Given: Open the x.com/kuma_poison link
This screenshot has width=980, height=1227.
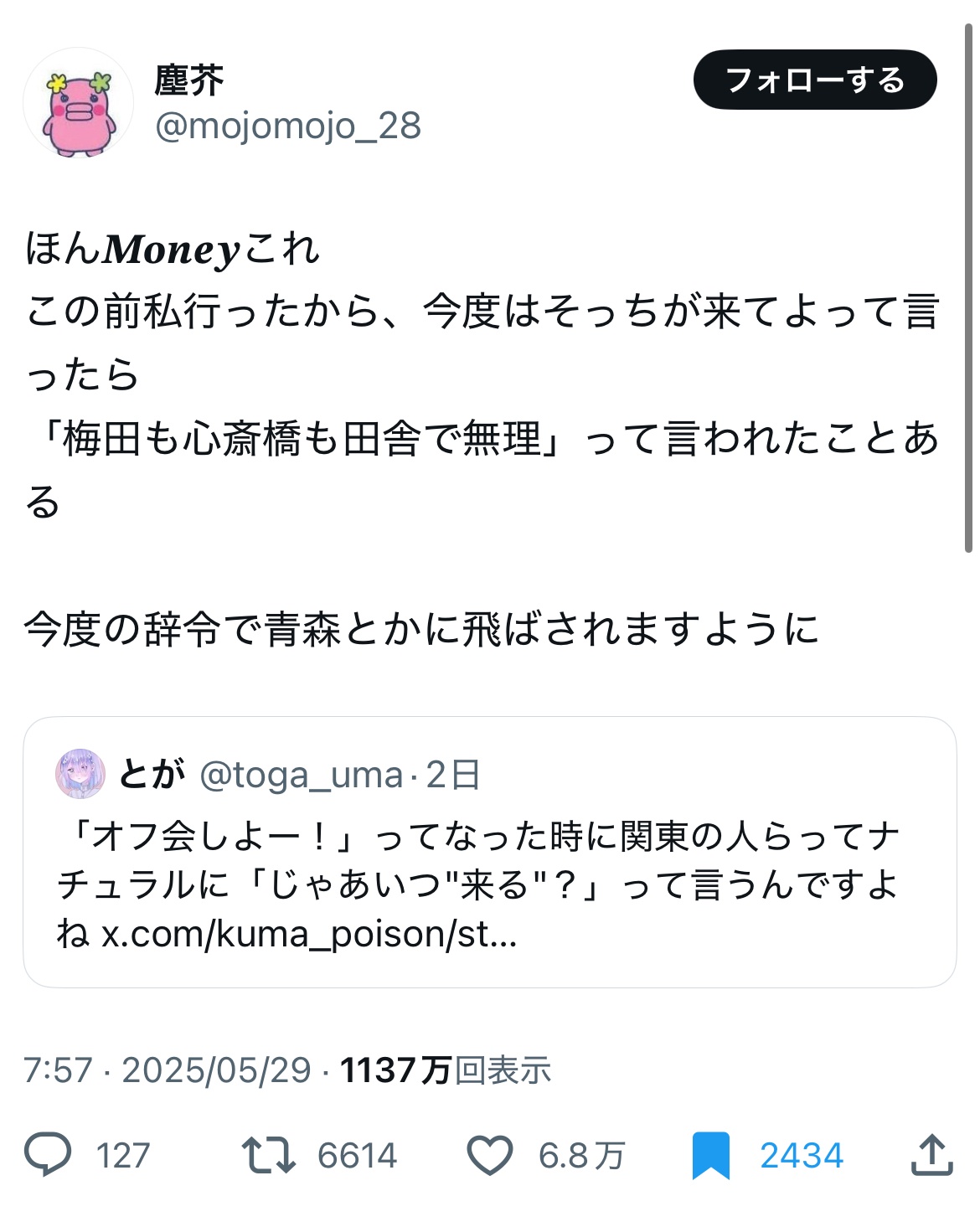Looking at the screenshot, I should click(x=309, y=934).
